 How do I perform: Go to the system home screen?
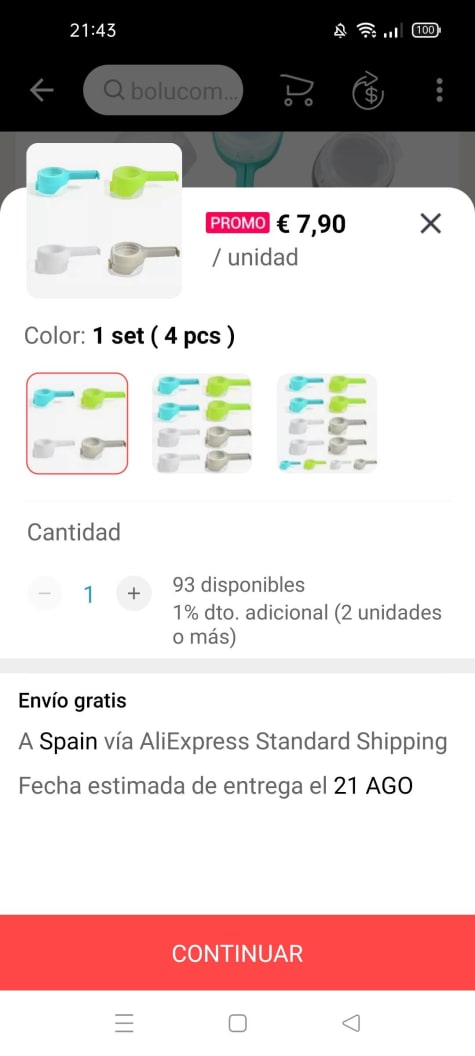point(237,1023)
